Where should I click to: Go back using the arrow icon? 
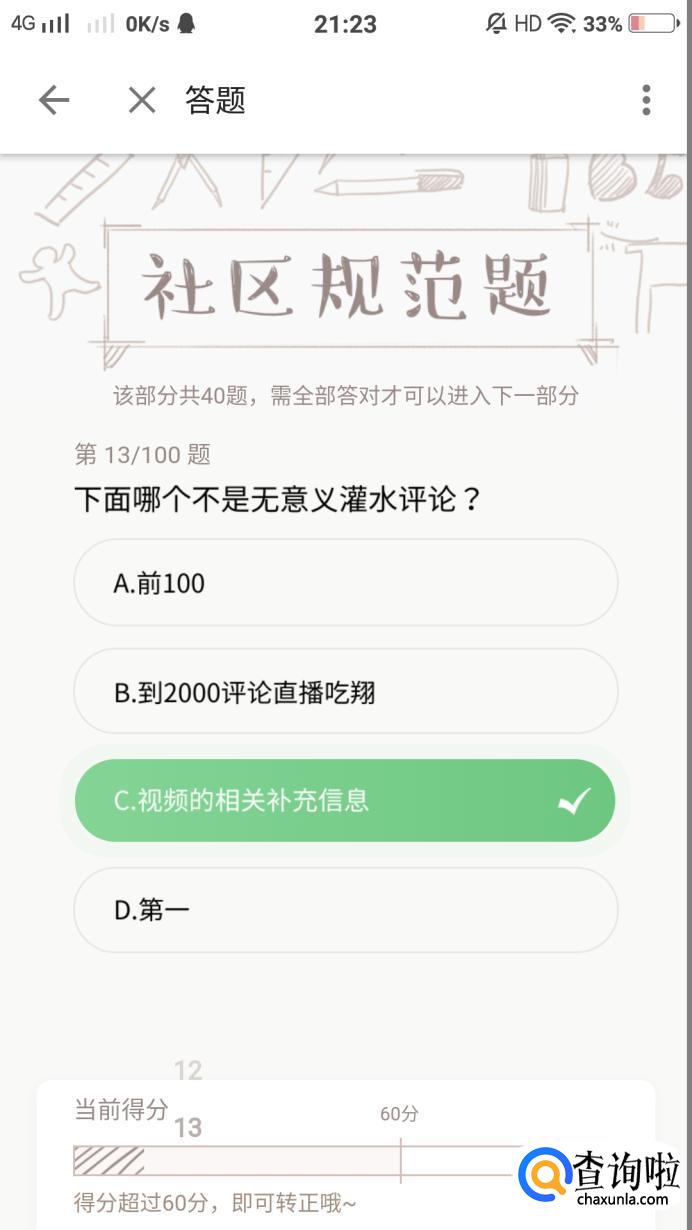coord(54,100)
